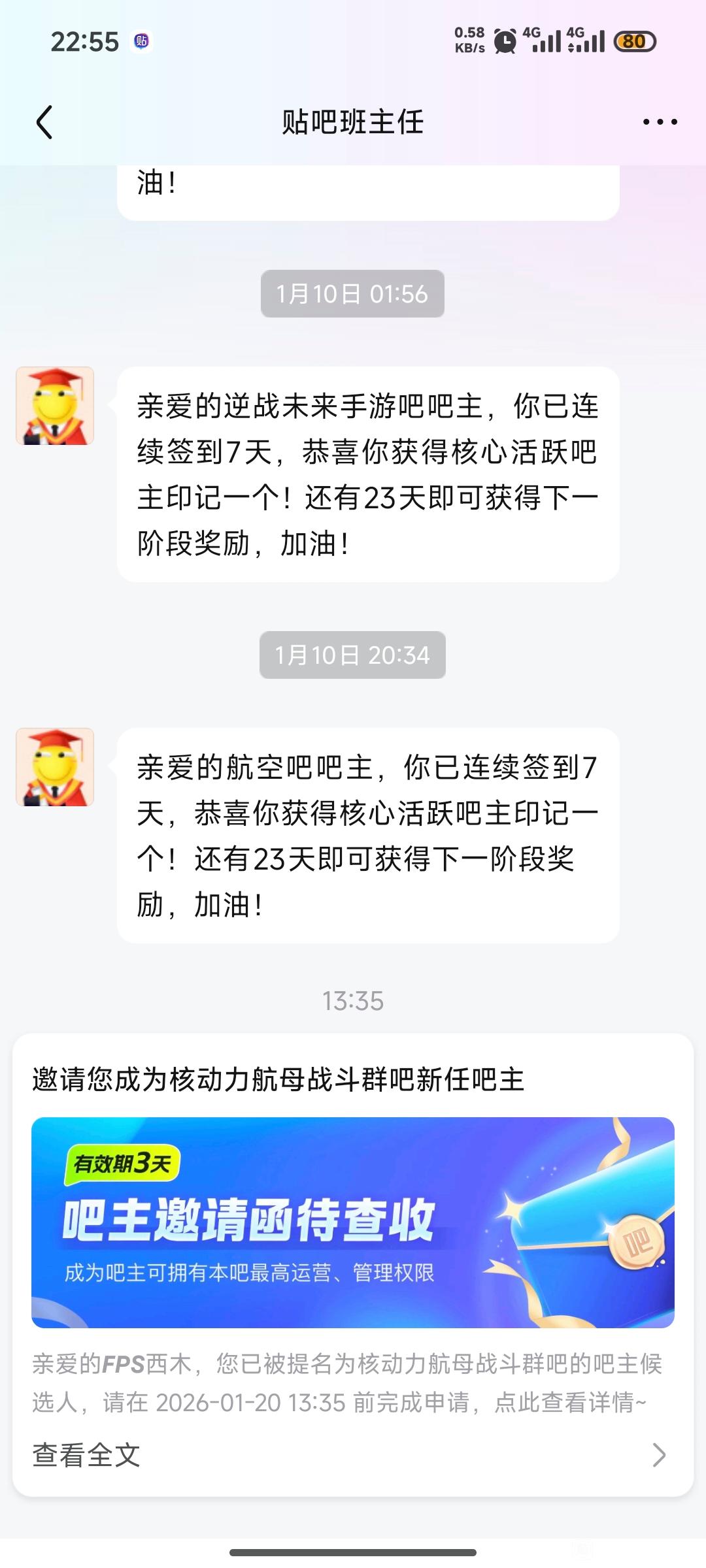Open sender avatar beside 逆战未来手游吧 message
Screen dimensions: 706x1568
55,406
